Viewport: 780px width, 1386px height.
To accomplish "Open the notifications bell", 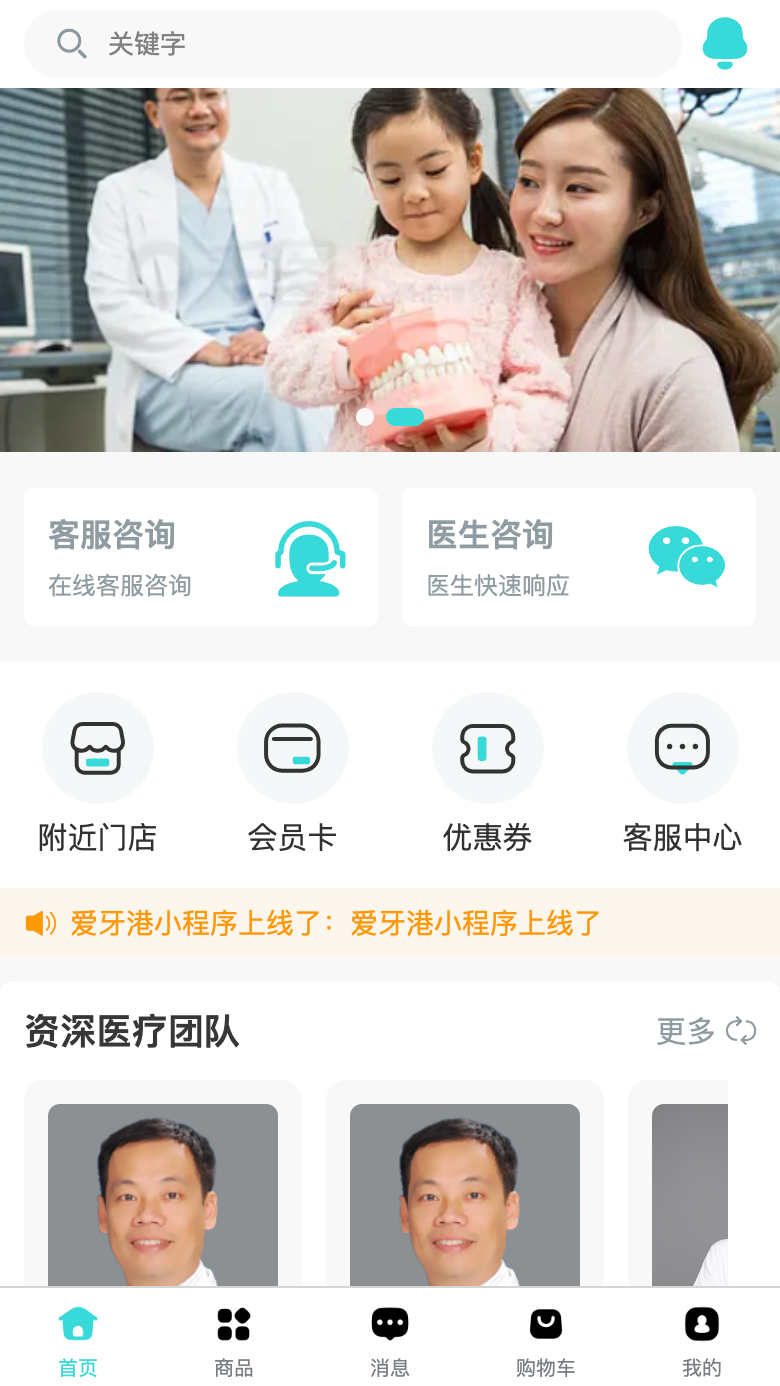I will pos(725,43).
